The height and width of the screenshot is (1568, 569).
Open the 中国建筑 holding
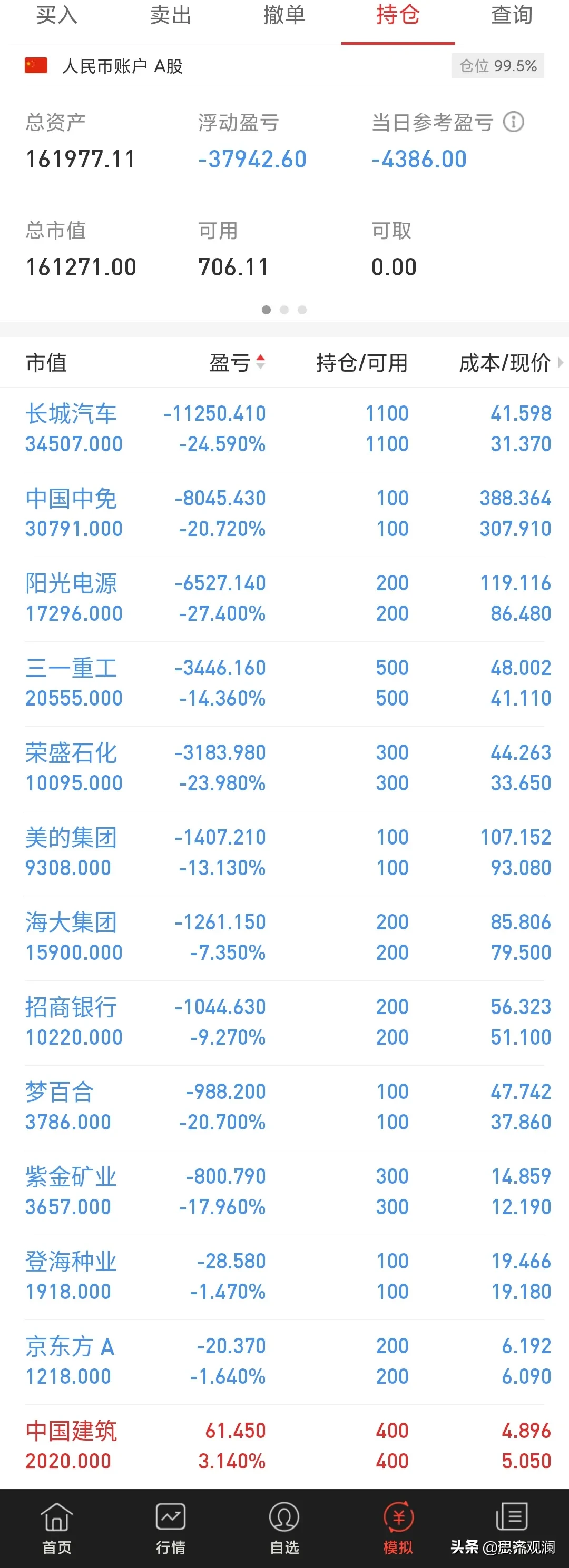pyautogui.click(x=71, y=1431)
